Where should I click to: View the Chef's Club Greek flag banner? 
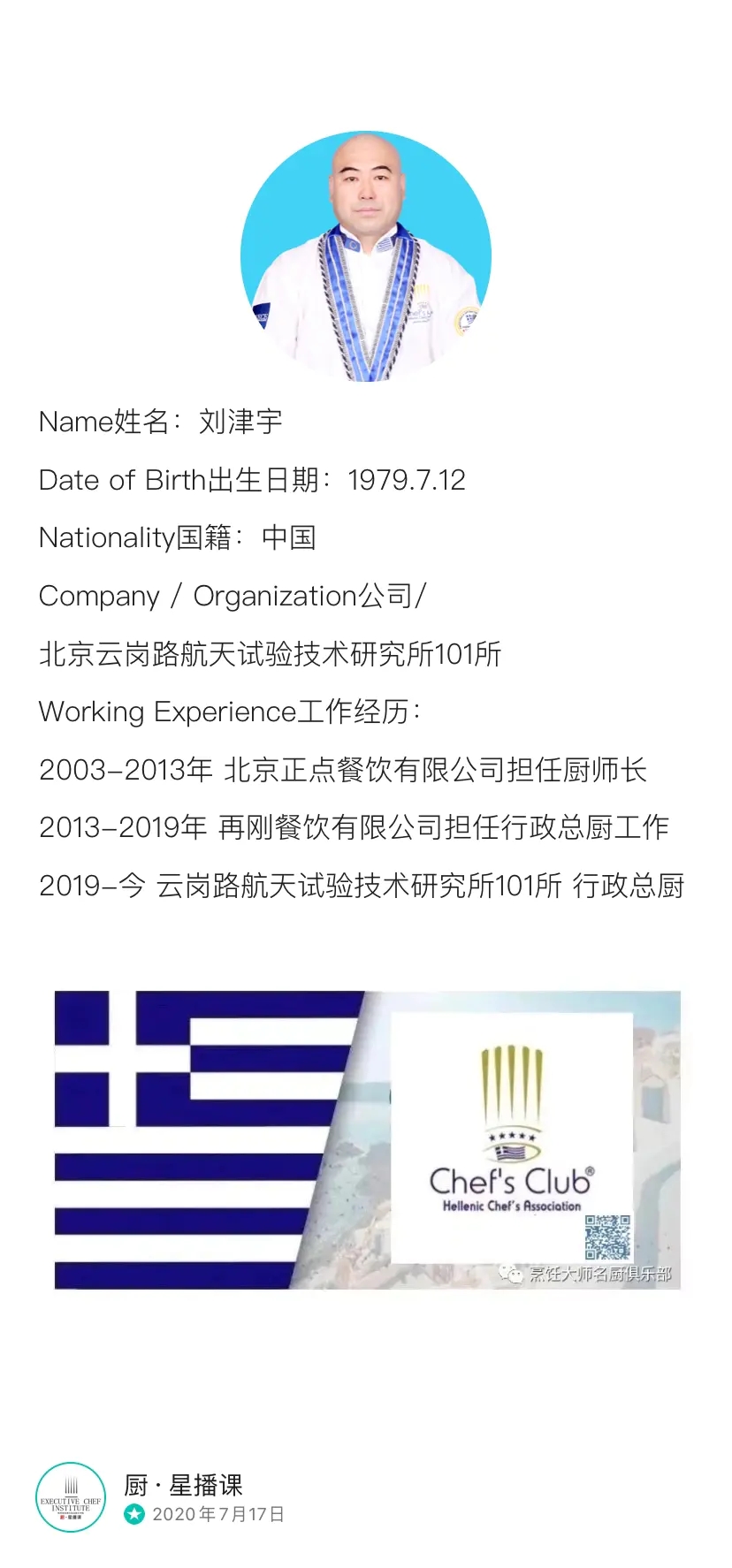coord(367,1139)
